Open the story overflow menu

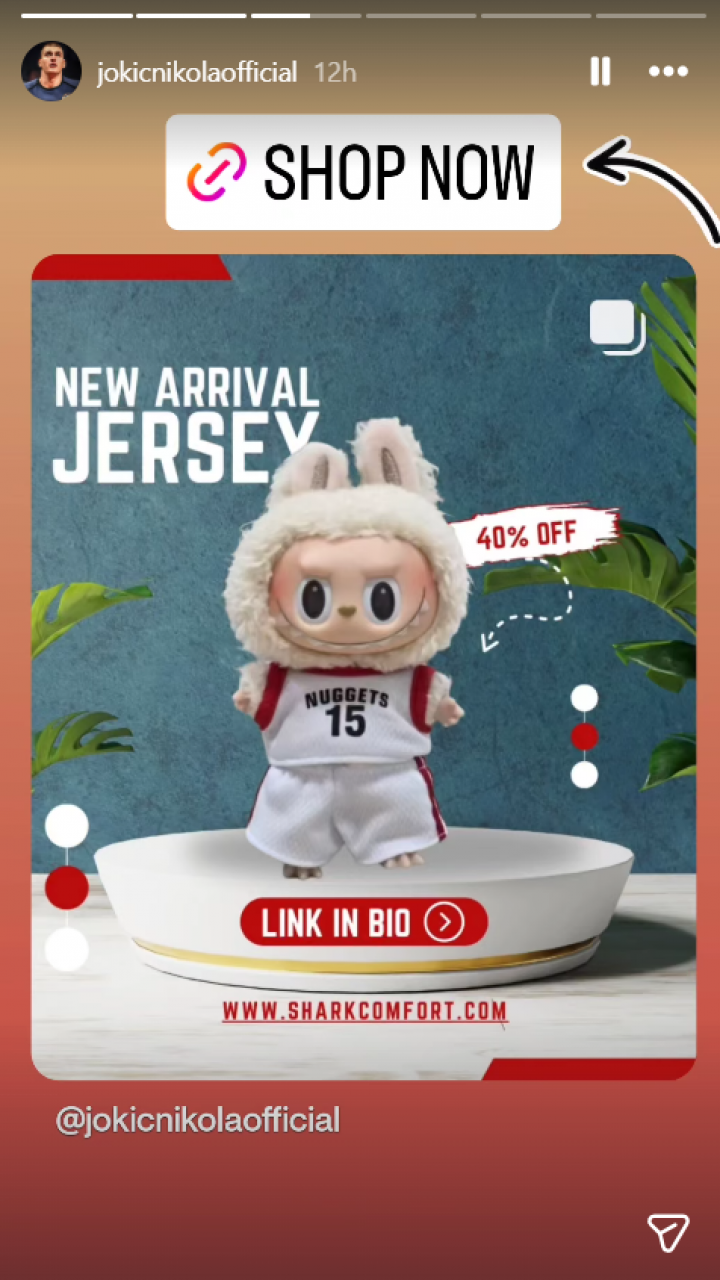668,72
